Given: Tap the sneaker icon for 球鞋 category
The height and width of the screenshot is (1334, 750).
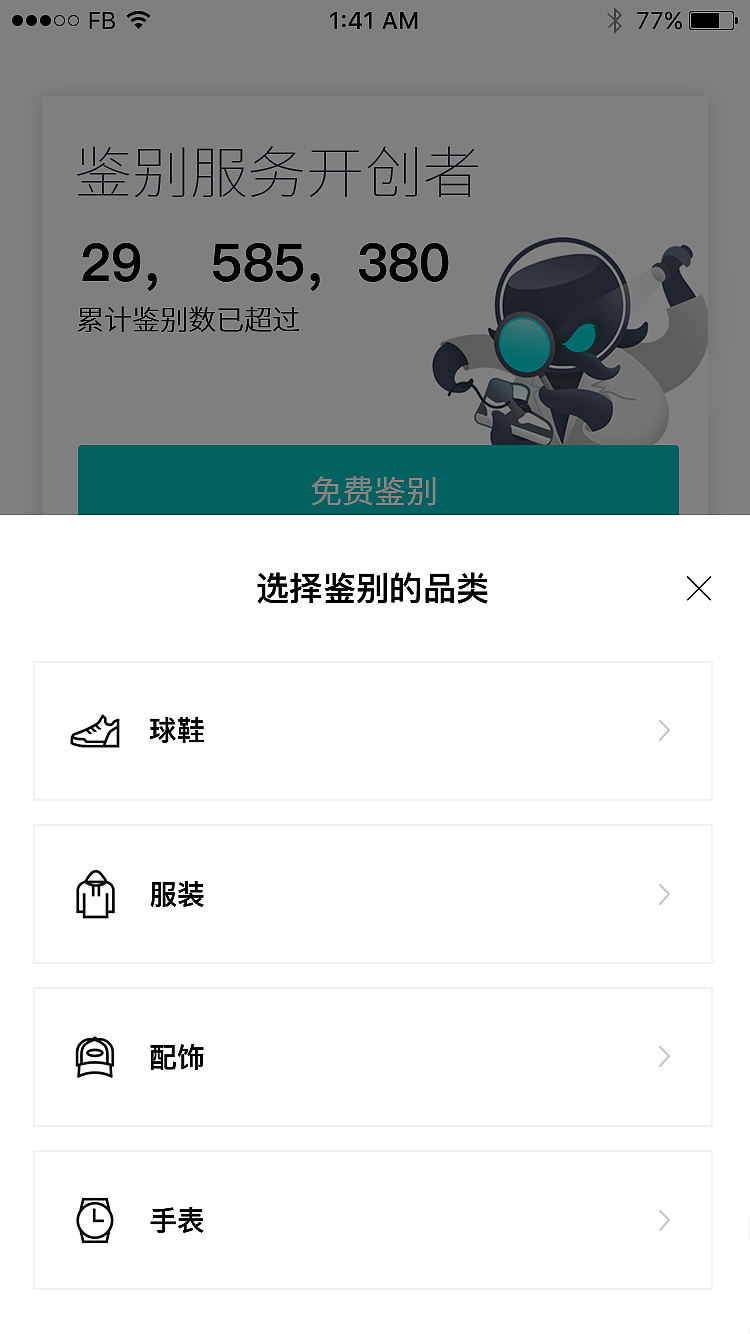Looking at the screenshot, I should point(95,730).
